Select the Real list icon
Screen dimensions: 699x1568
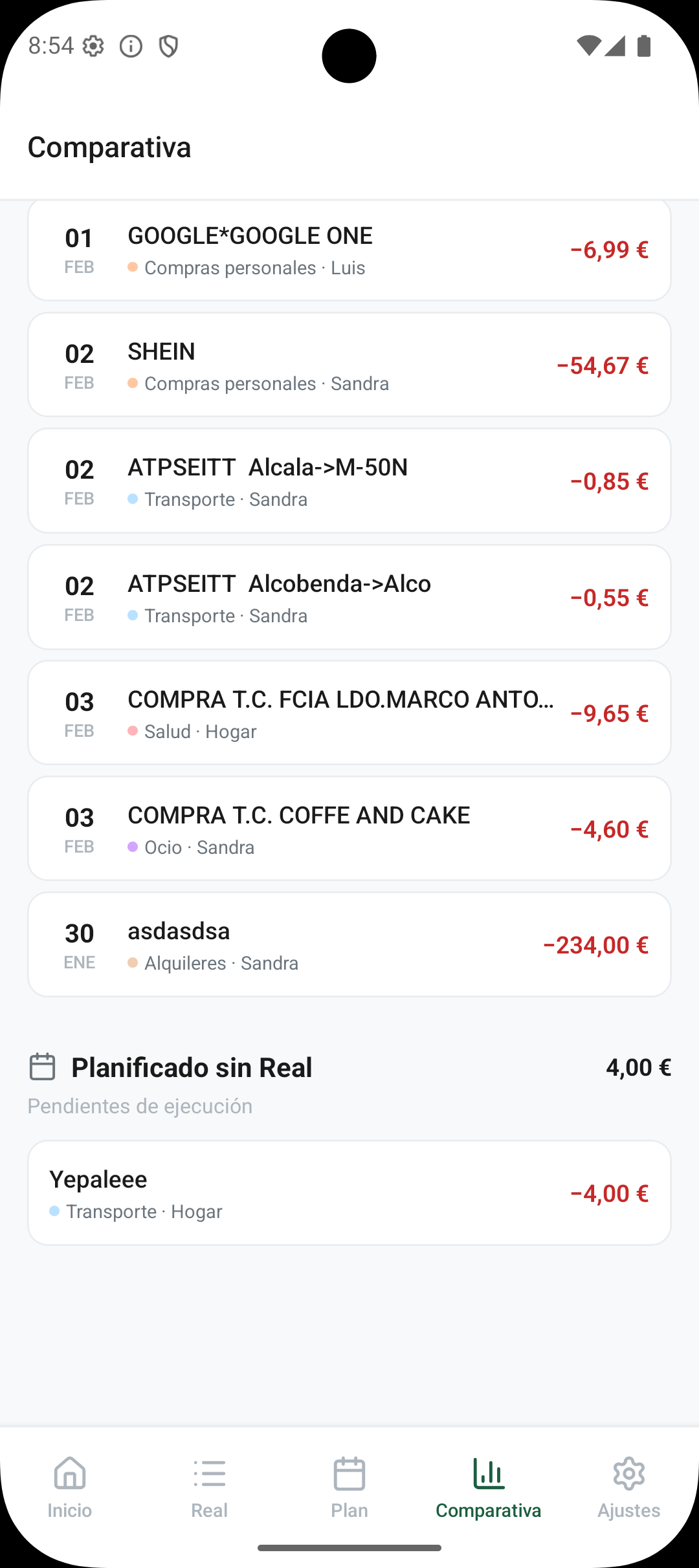[x=209, y=1475]
